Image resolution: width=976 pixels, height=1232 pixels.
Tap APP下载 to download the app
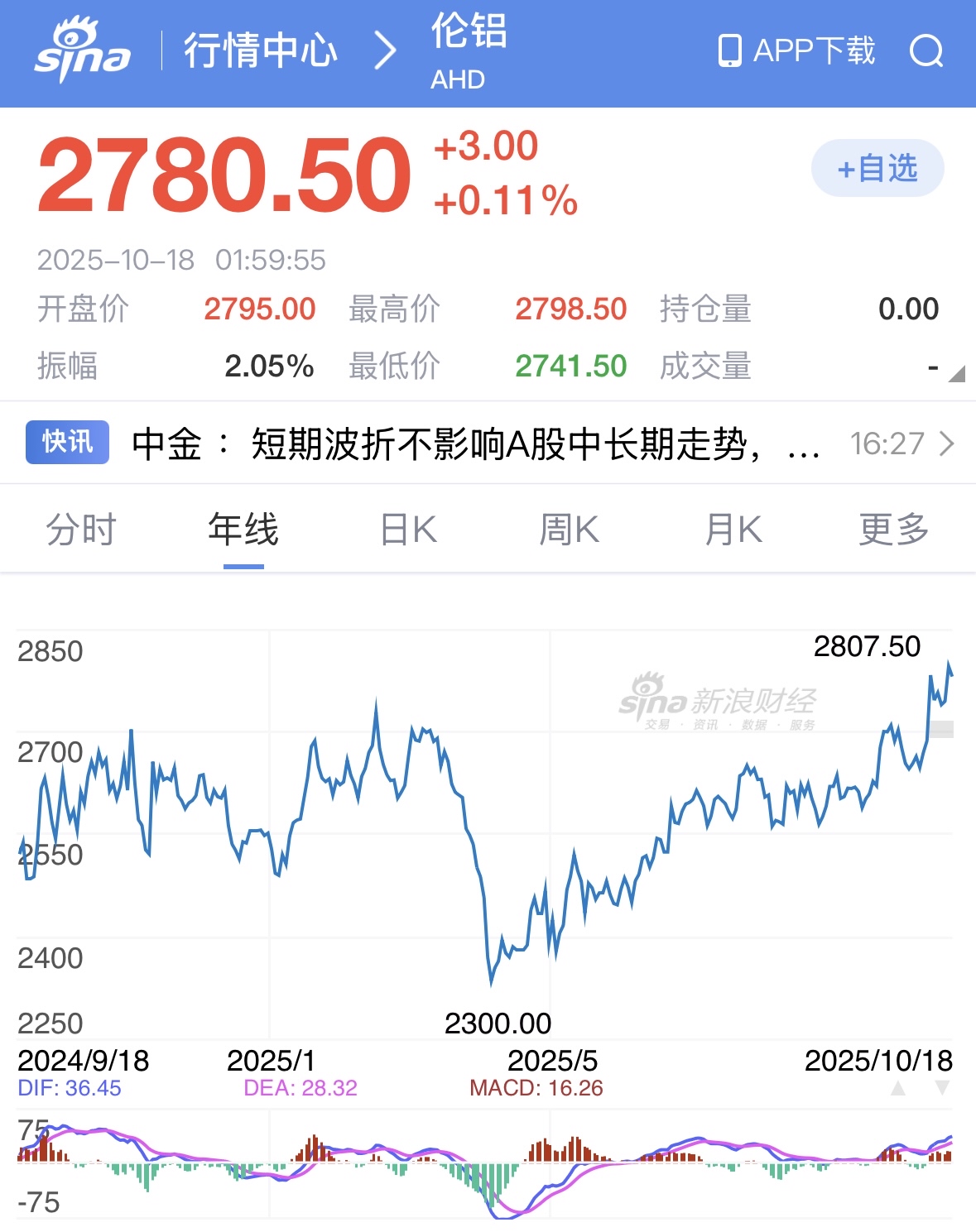[x=797, y=51]
